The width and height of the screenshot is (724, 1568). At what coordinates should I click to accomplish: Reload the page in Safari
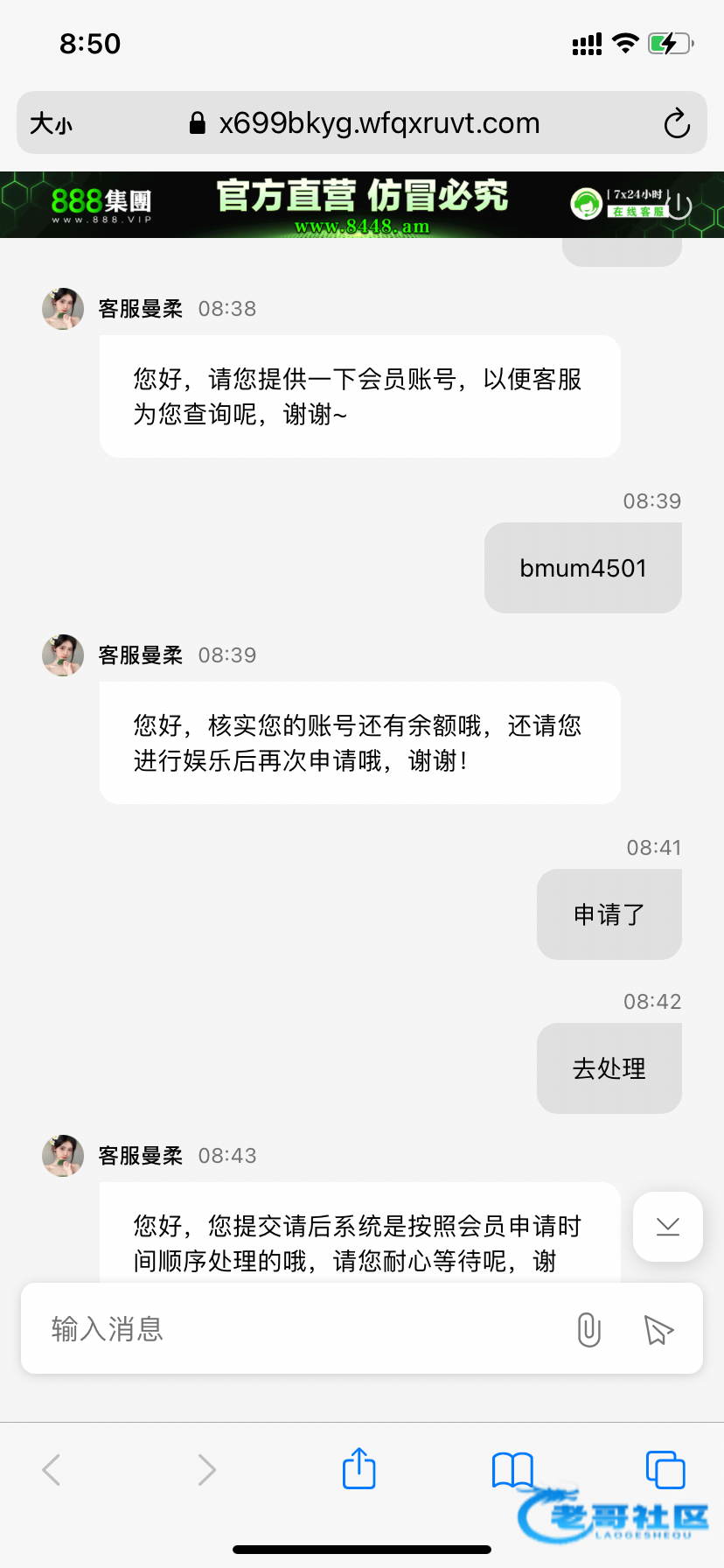677,123
